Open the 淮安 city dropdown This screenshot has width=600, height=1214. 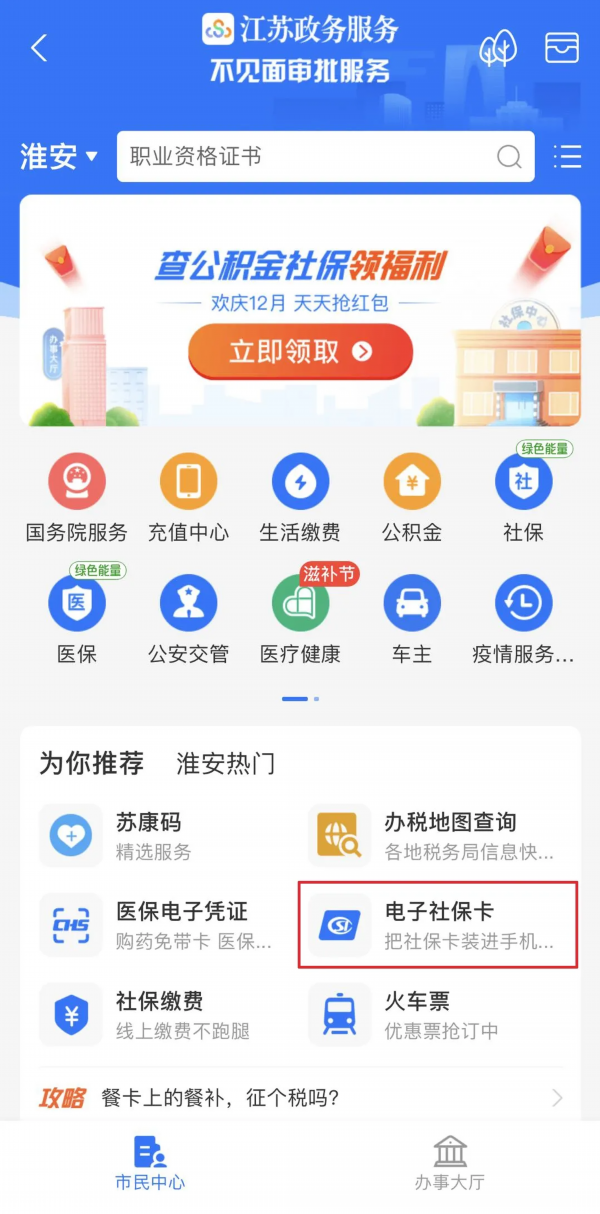pos(59,157)
